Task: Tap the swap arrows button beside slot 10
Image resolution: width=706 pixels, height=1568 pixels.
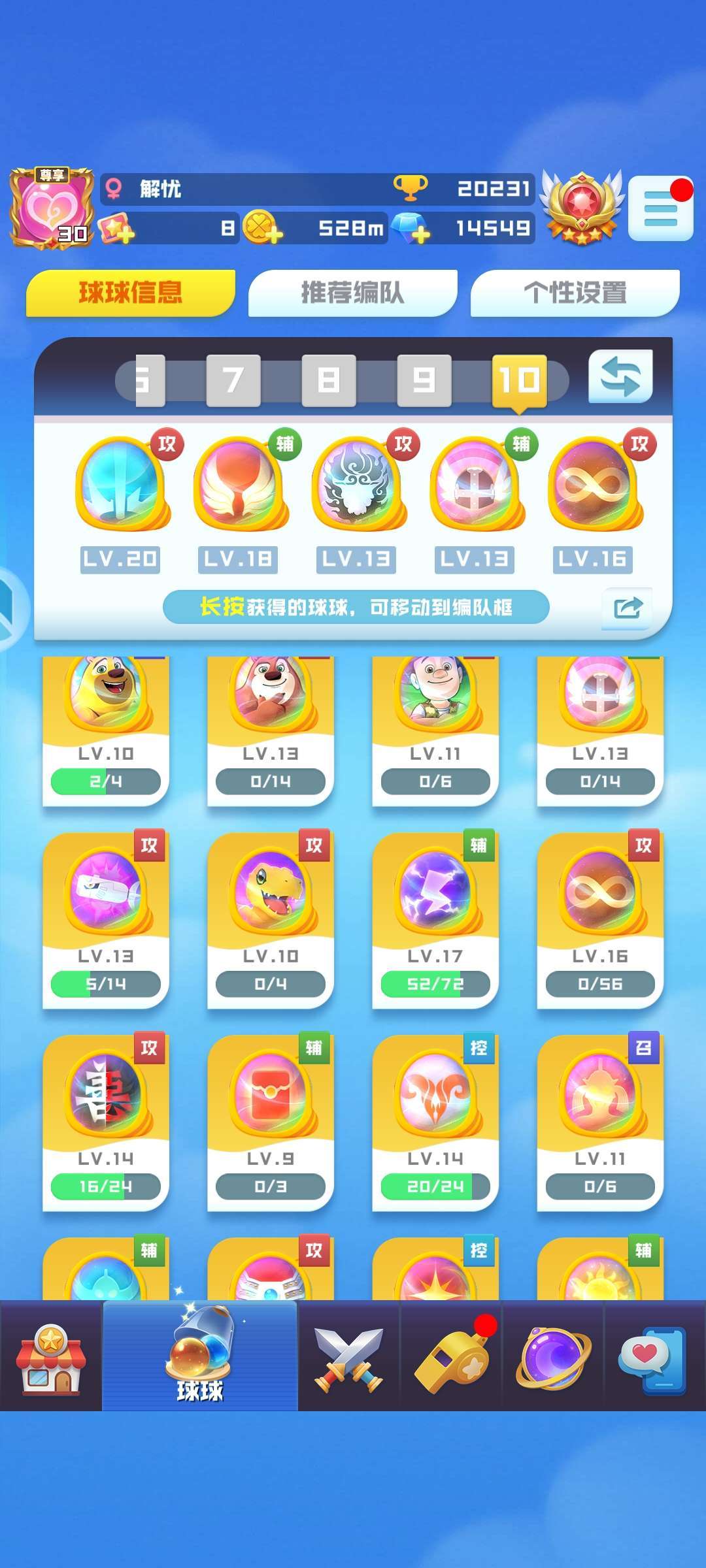Action: click(x=620, y=376)
